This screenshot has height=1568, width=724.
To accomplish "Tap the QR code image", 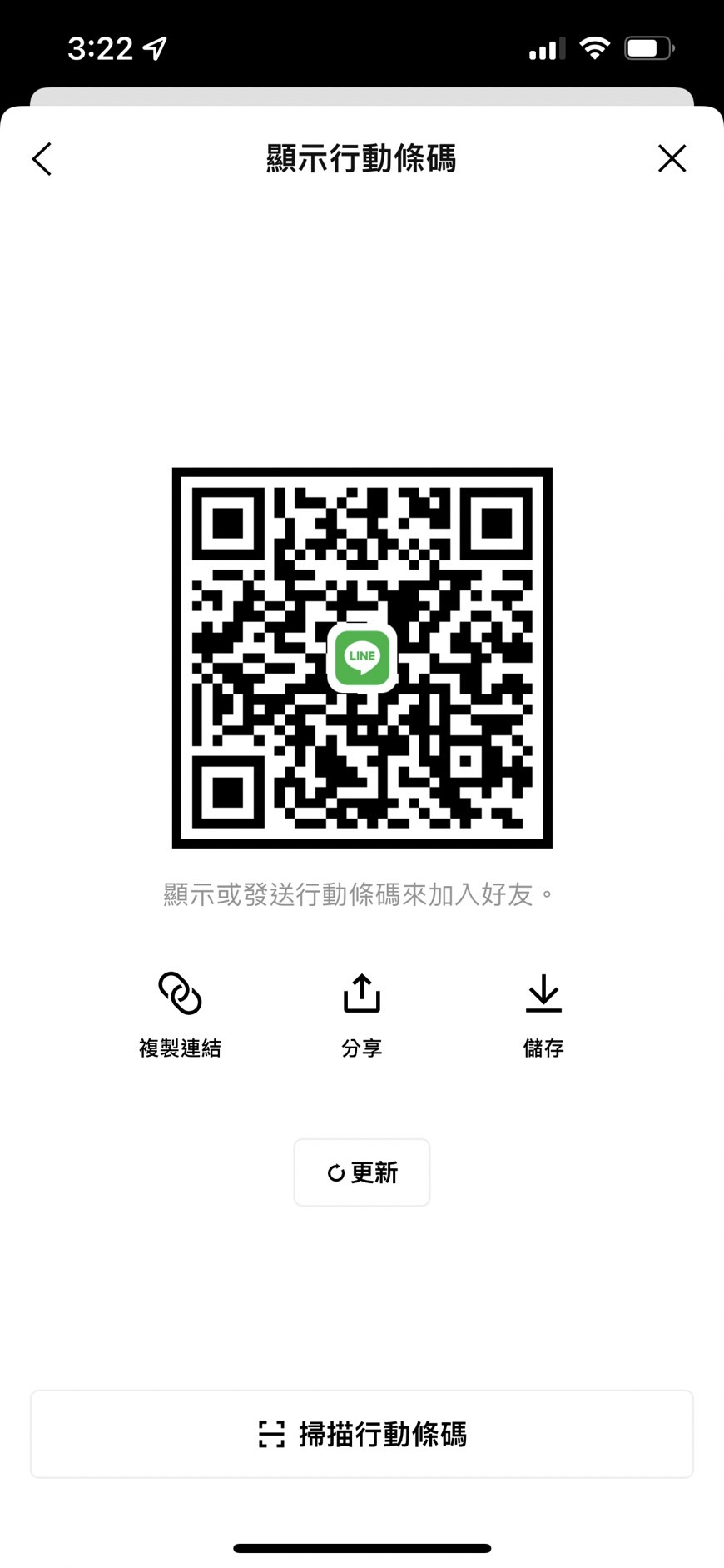I will [x=361, y=656].
